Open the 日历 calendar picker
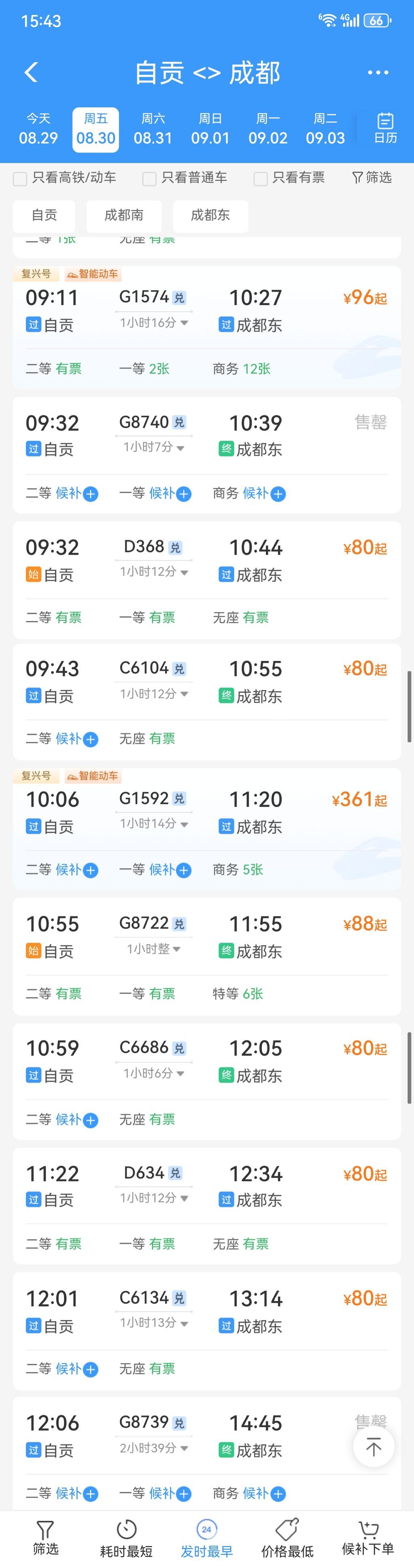Image resolution: width=414 pixels, height=1568 pixels. click(x=385, y=128)
